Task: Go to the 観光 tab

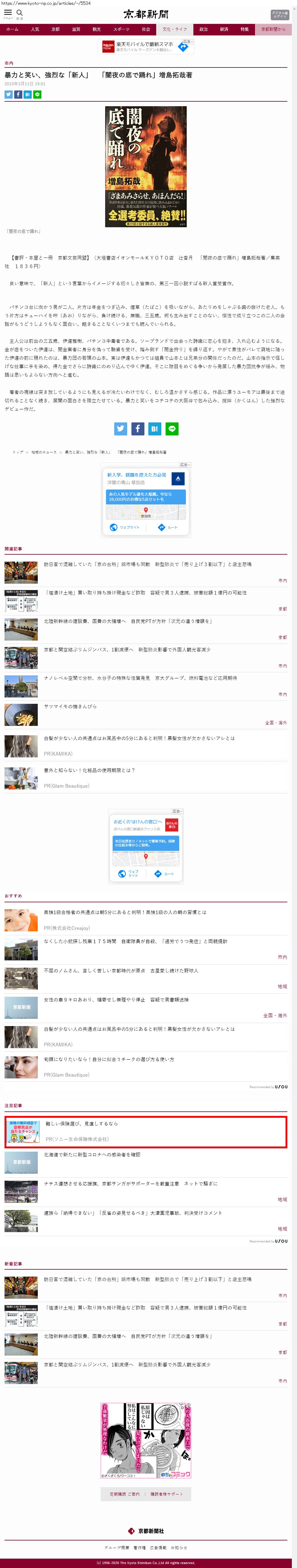Action: 97,29
